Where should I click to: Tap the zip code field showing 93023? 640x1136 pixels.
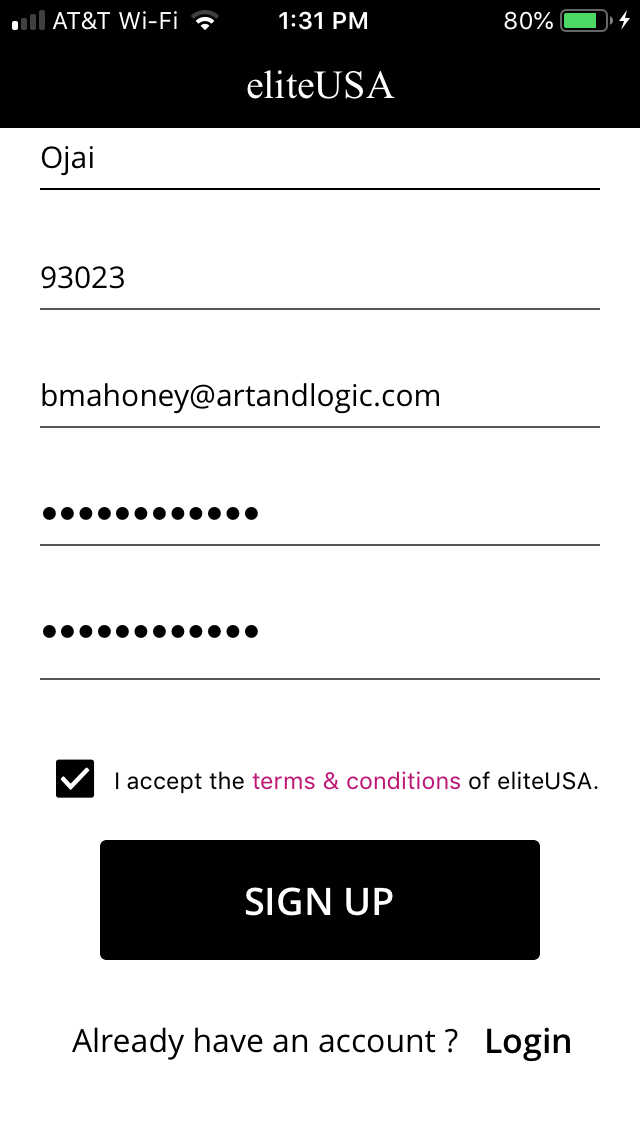click(x=320, y=277)
